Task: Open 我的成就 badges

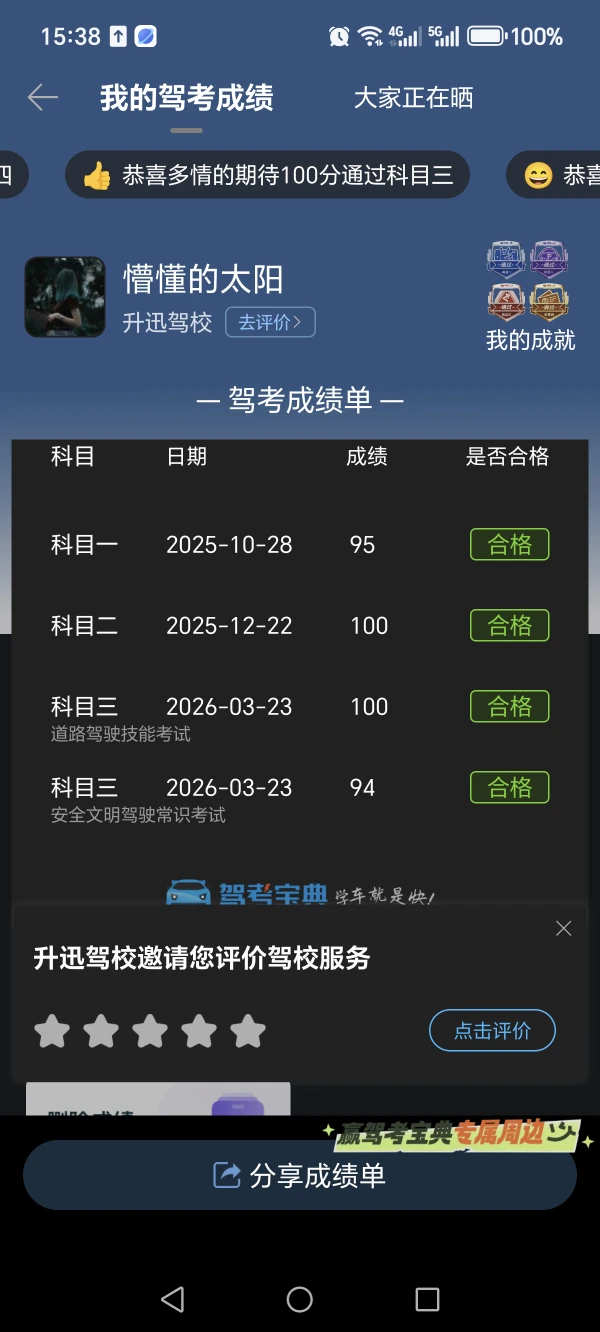Action: [530, 296]
